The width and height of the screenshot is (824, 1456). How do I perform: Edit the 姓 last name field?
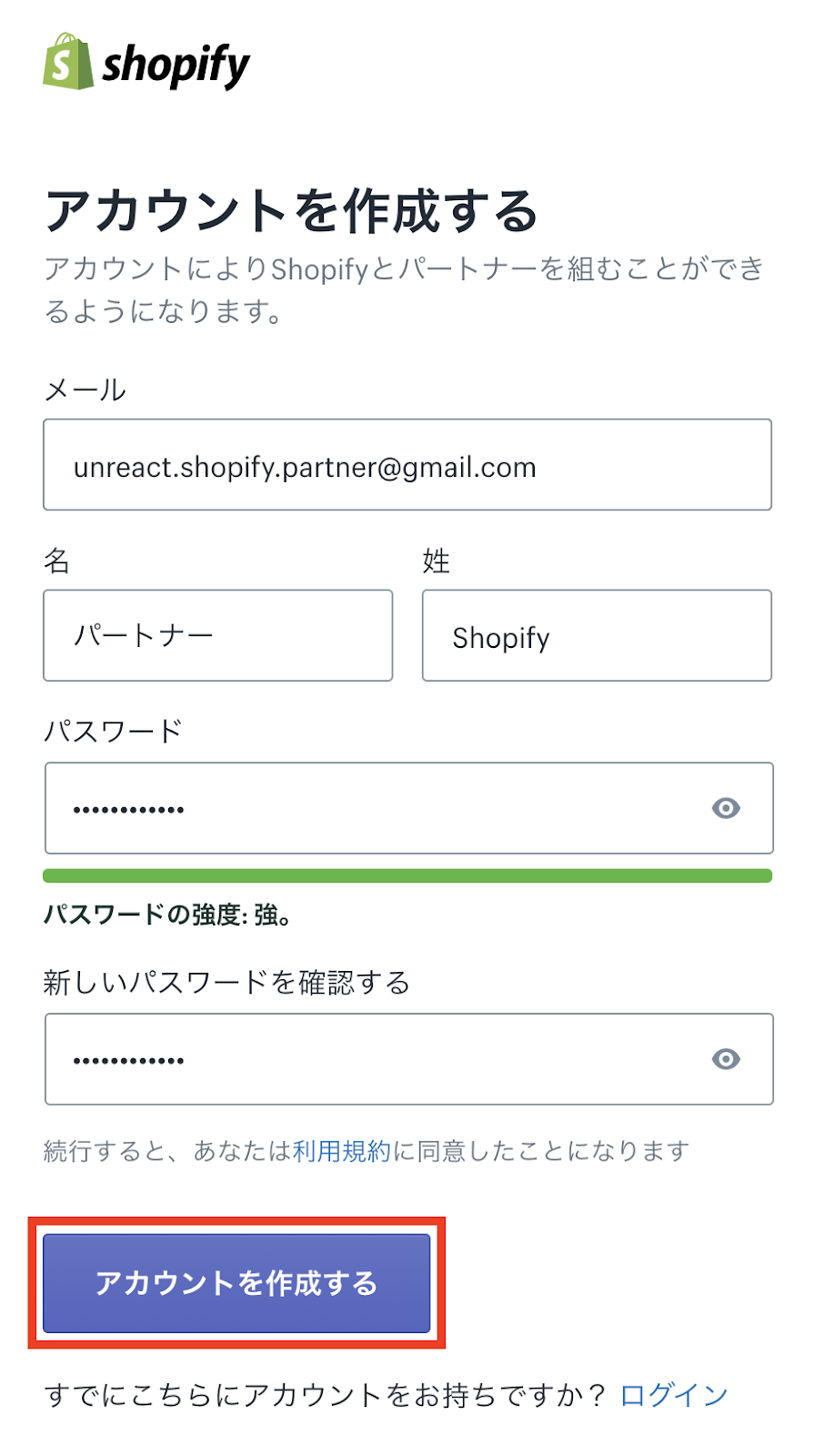pos(597,635)
